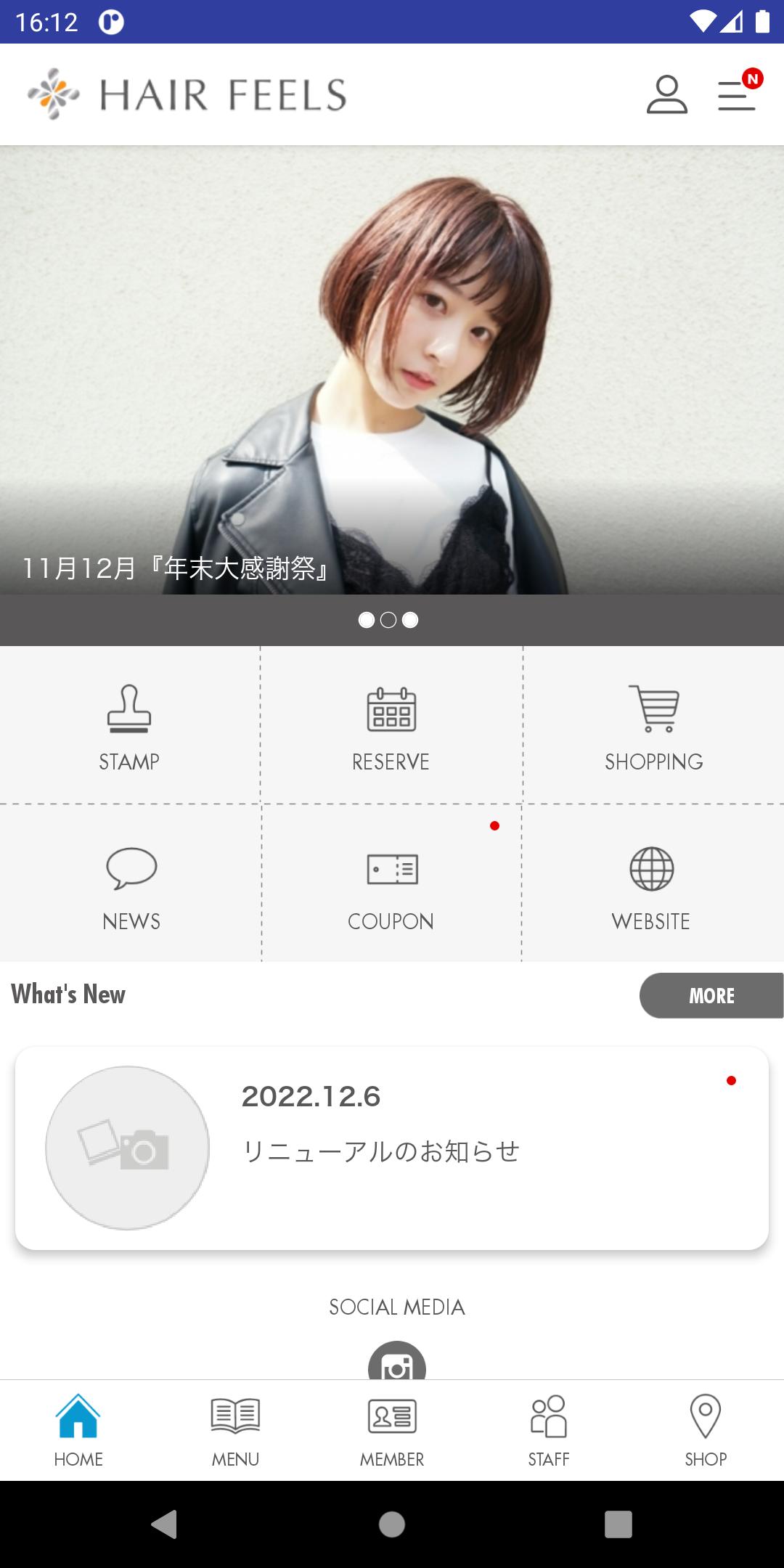Open the NEWS section
This screenshot has height=1568, width=784.
[130, 884]
